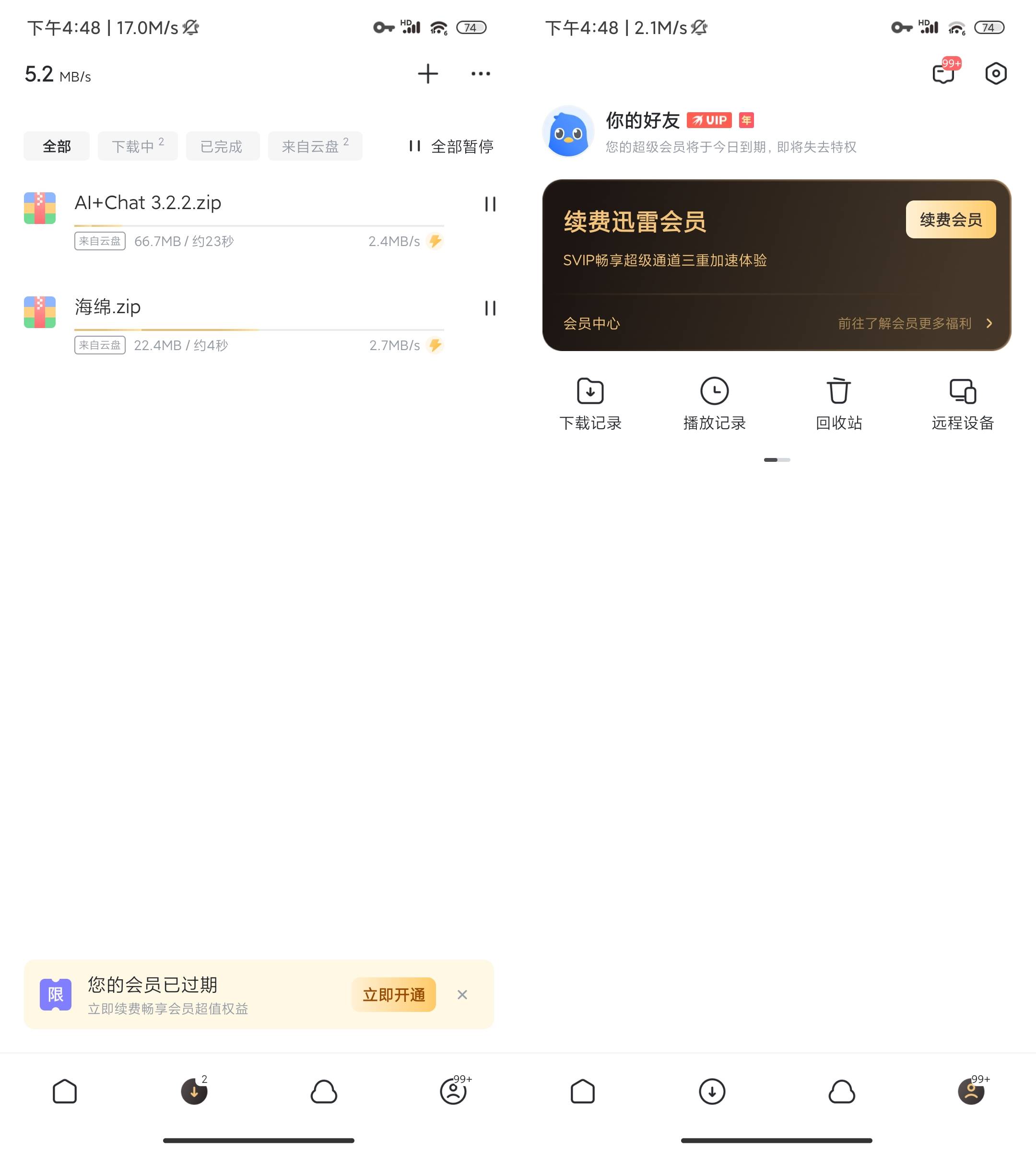Add a new download task with plus icon
Viewport: 1036px width, 1151px height.
click(x=428, y=73)
